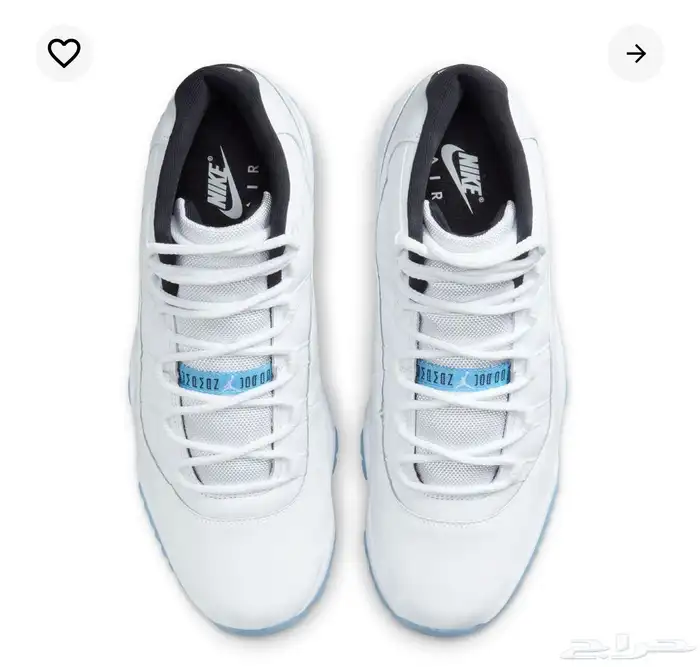Tap the arrow button at the top
Screen dimensions: 700x667
pyautogui.click(x=636, y=54)
